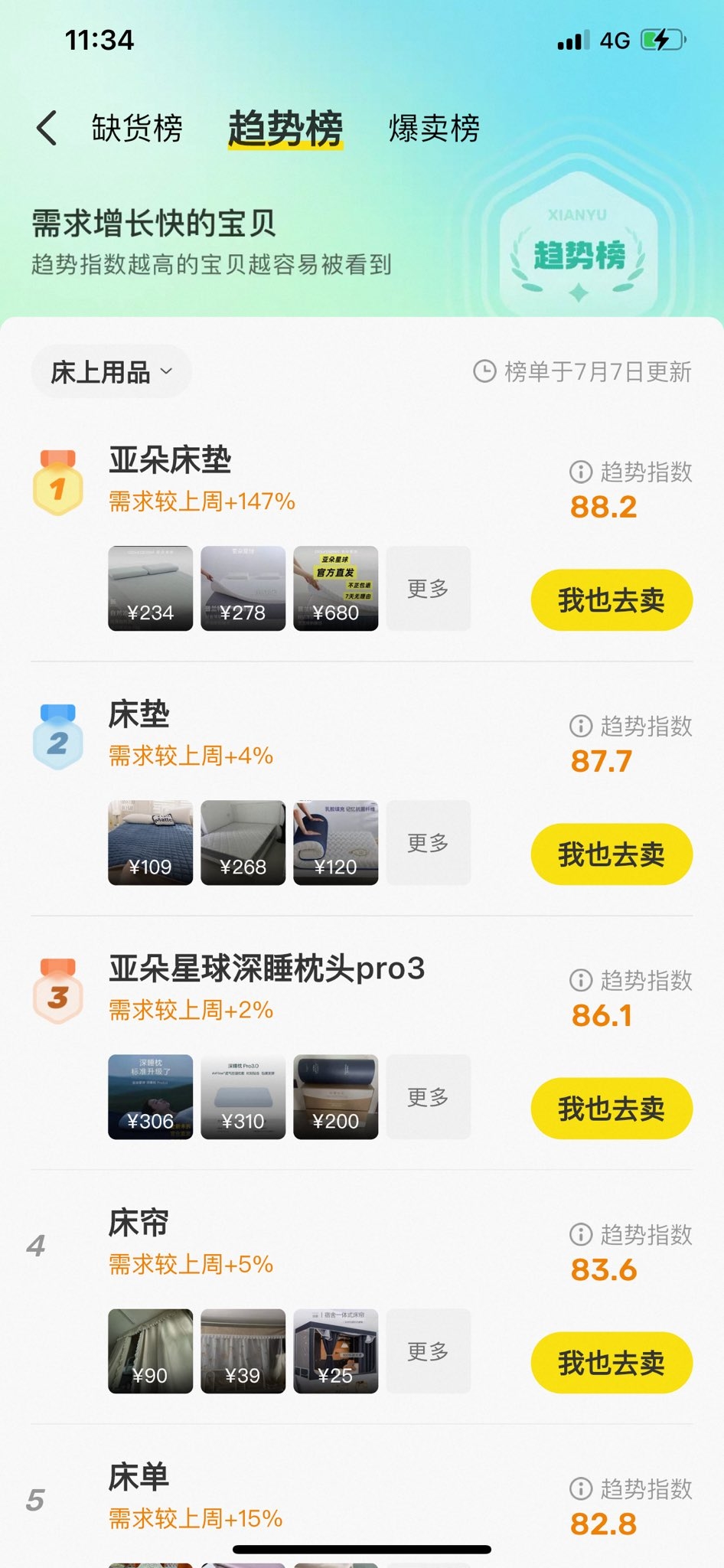Switch to the 缺货榜 tab

137,128
